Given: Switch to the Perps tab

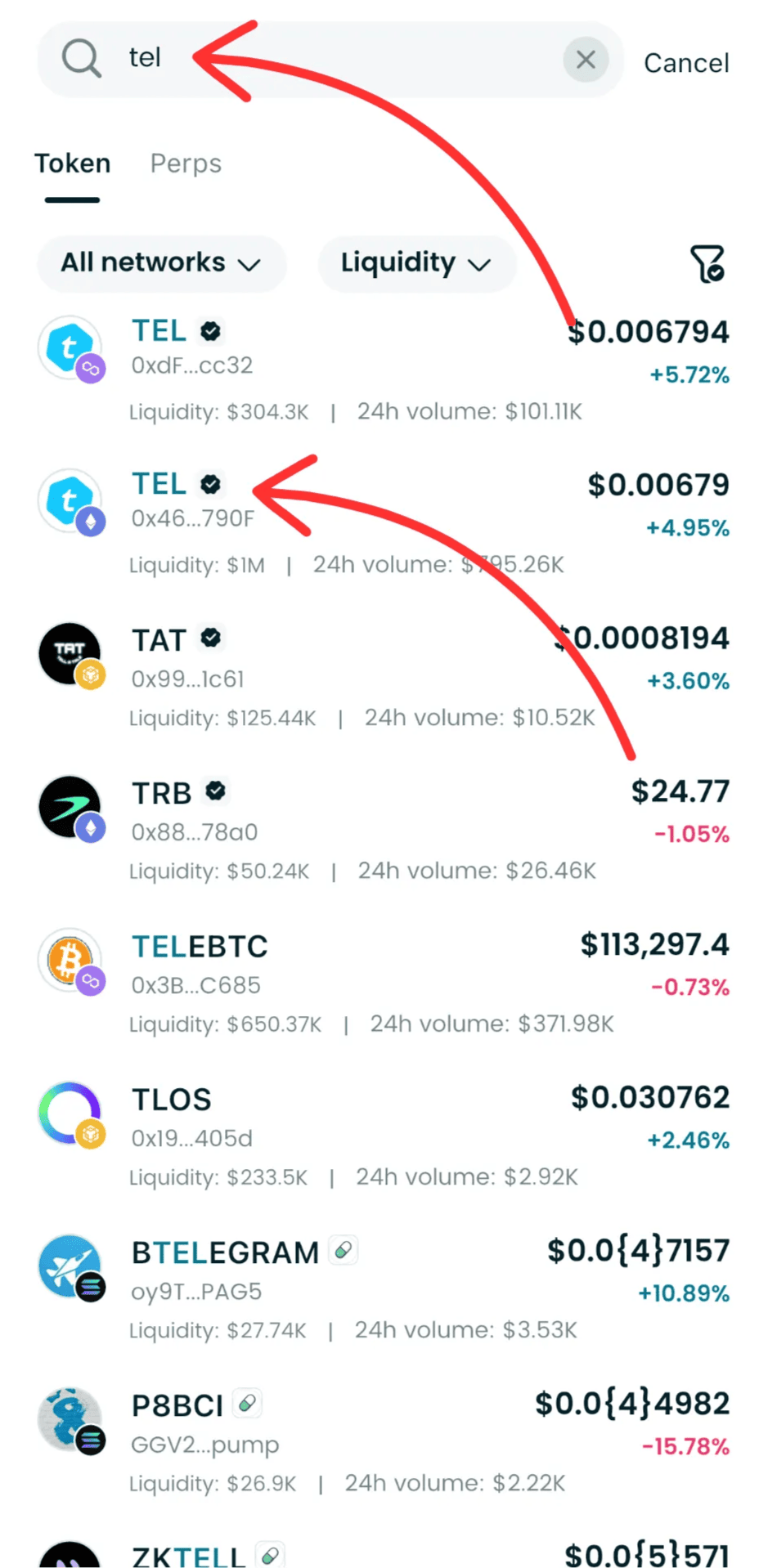Looking at the screenshot, I should point(185,164).
